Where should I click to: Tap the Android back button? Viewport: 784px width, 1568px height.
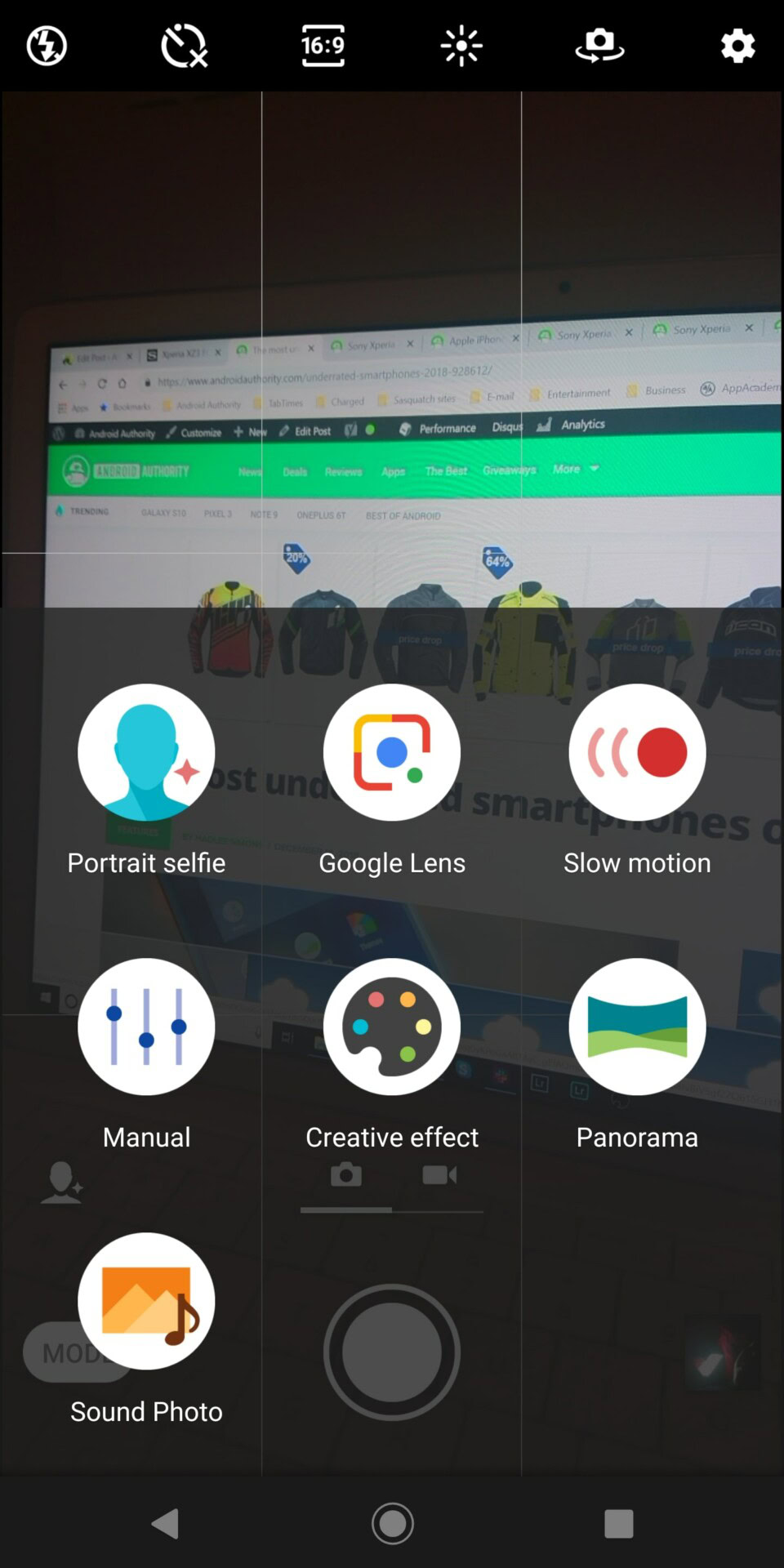pos(166,1524)
